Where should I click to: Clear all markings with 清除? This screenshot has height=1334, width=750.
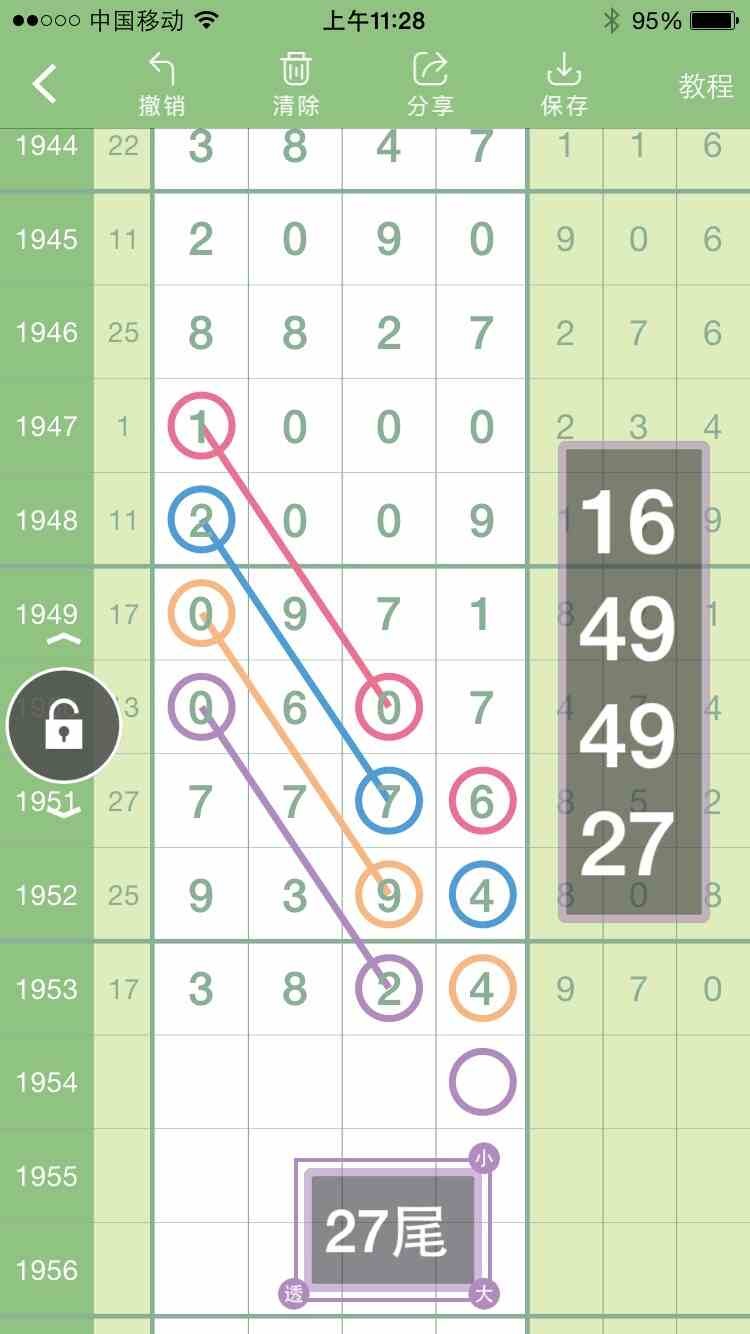(296, 84)
